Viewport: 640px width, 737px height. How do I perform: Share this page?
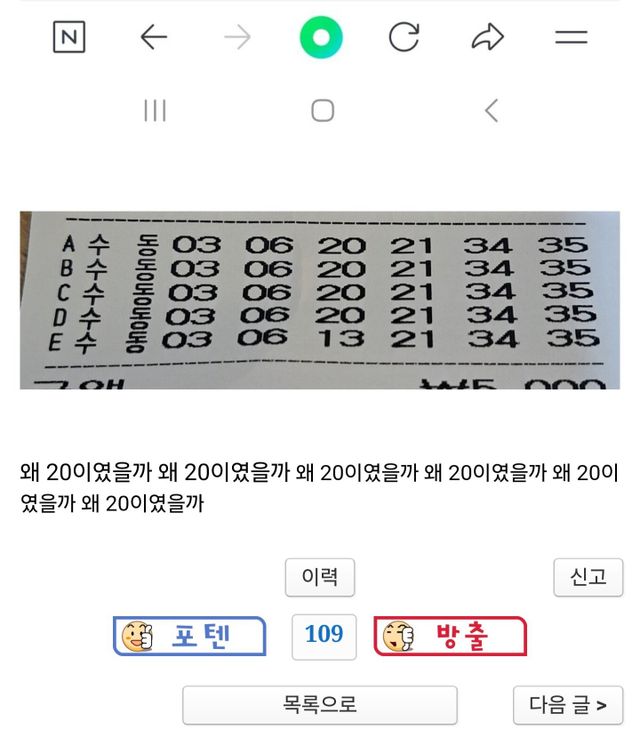[487, 38]
